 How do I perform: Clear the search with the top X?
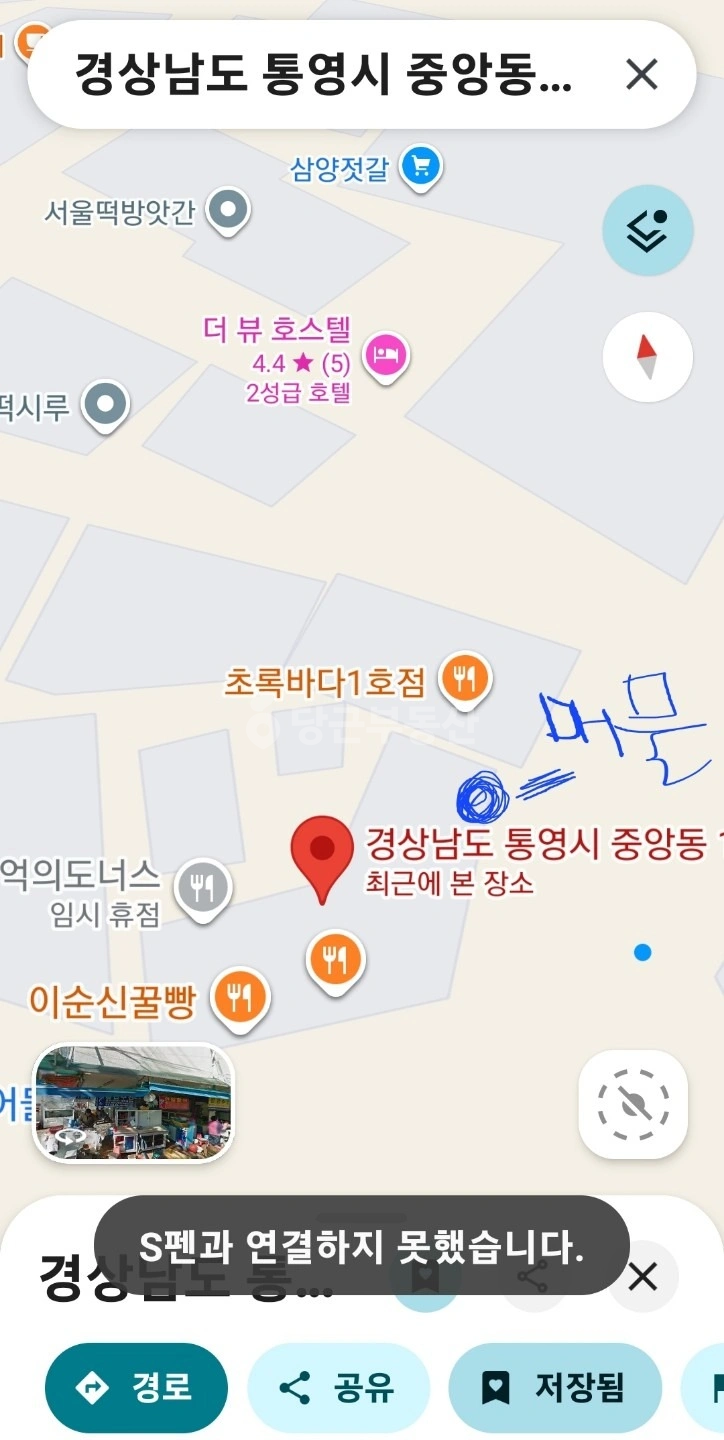pos(641,74)
